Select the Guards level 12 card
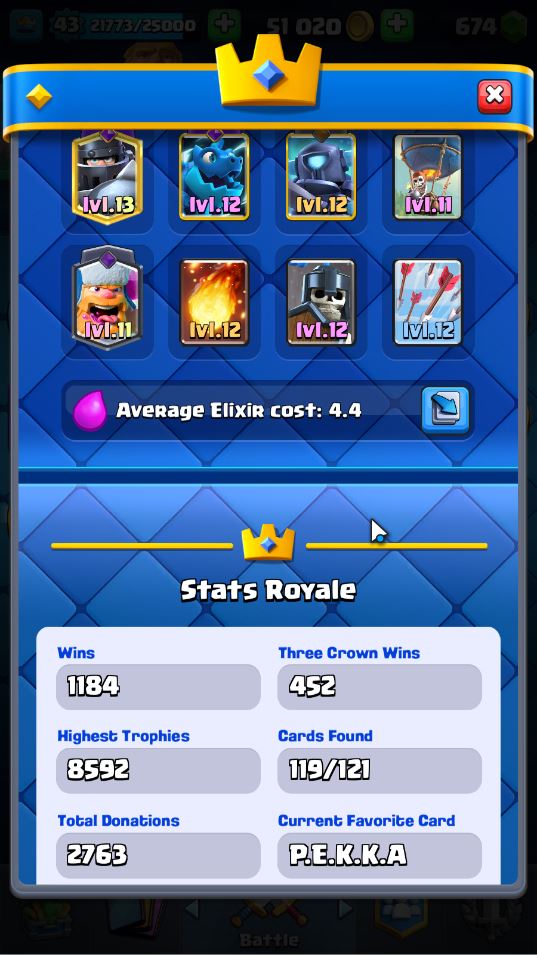Viewport: 537px width, 955px height. click(321, 302)
